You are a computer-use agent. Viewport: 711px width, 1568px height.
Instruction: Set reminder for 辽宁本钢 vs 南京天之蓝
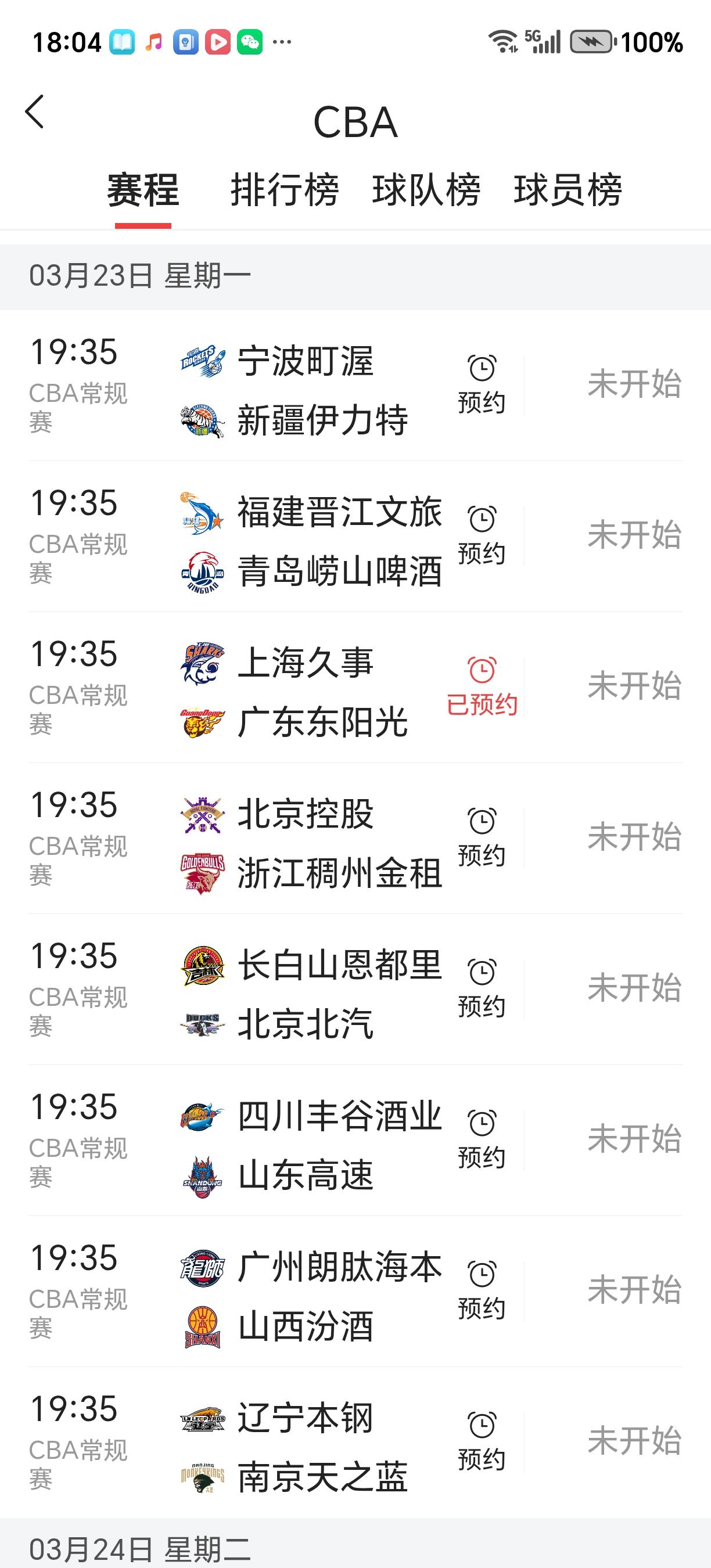(x=482, y=1441)
